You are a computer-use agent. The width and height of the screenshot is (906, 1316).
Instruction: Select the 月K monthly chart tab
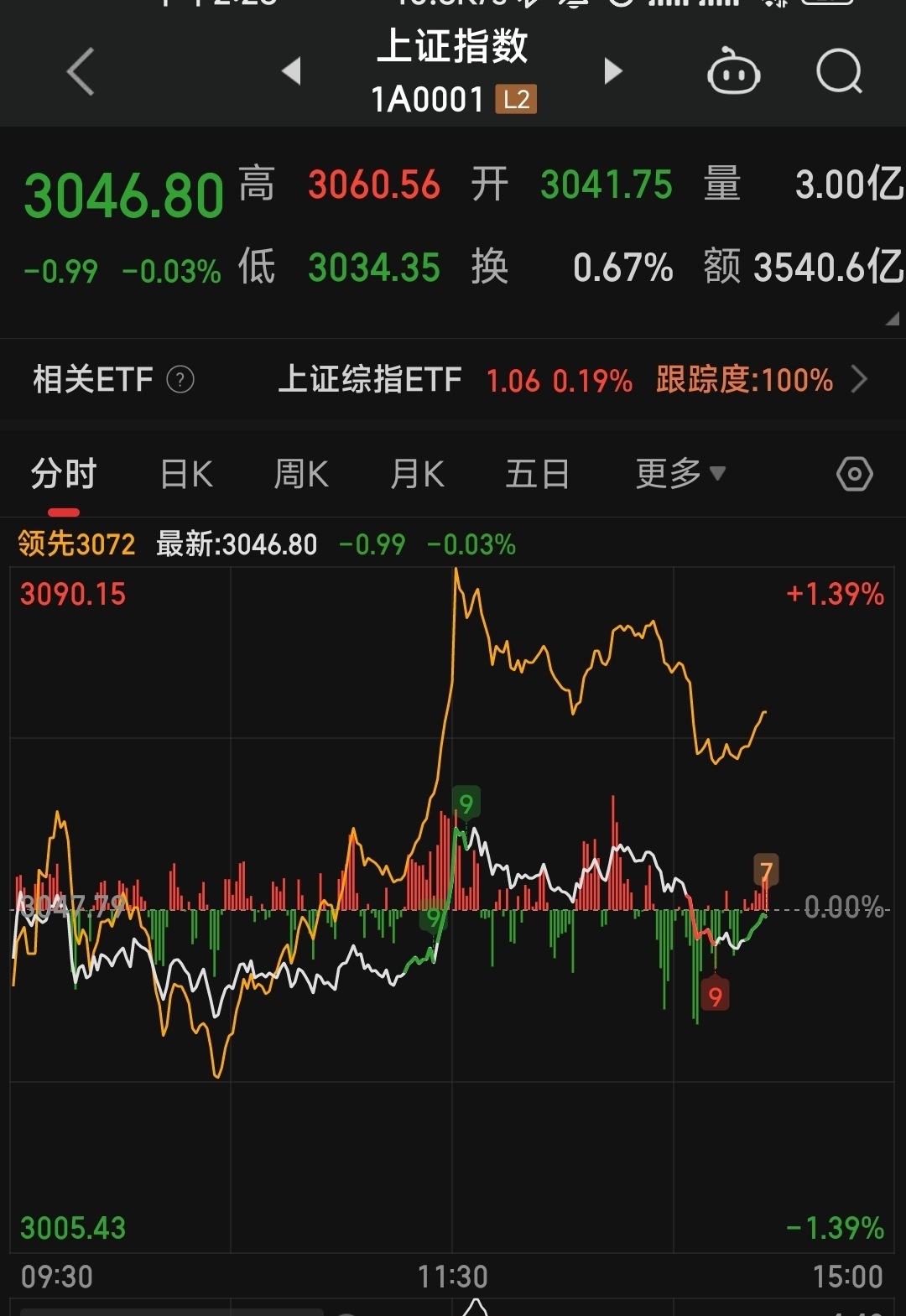coord(417,473)
